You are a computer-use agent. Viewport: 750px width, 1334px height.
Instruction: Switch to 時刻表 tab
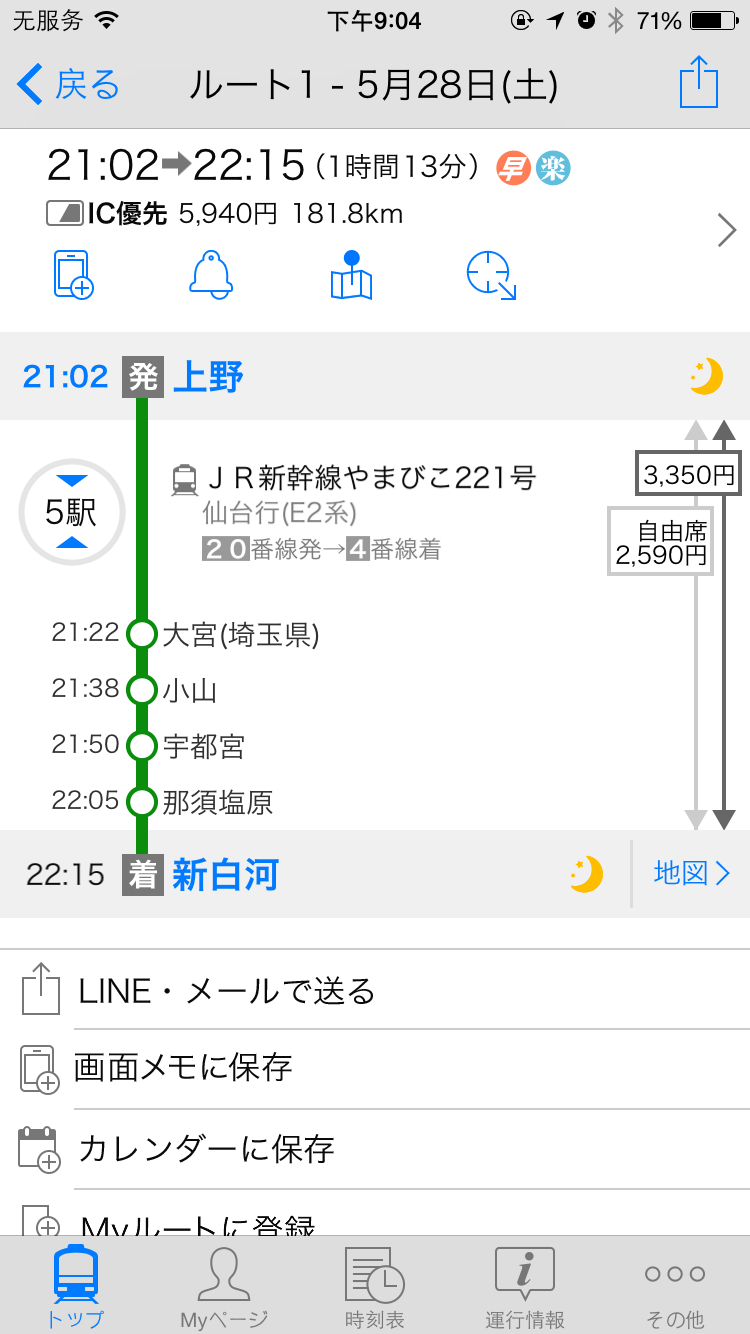pyautogui.click(x=374, y=1288)
